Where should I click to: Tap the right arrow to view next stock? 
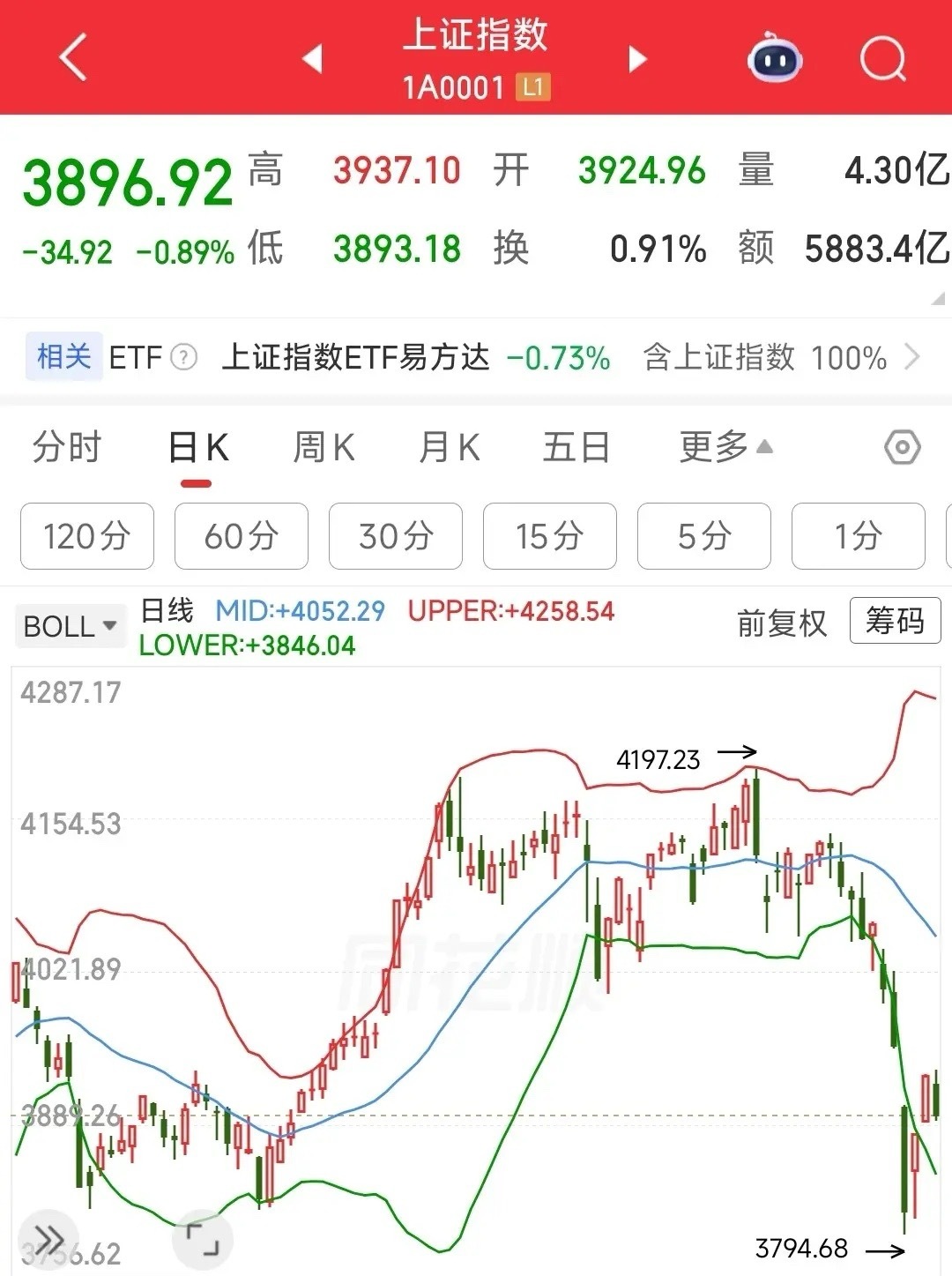click(636, 59)
